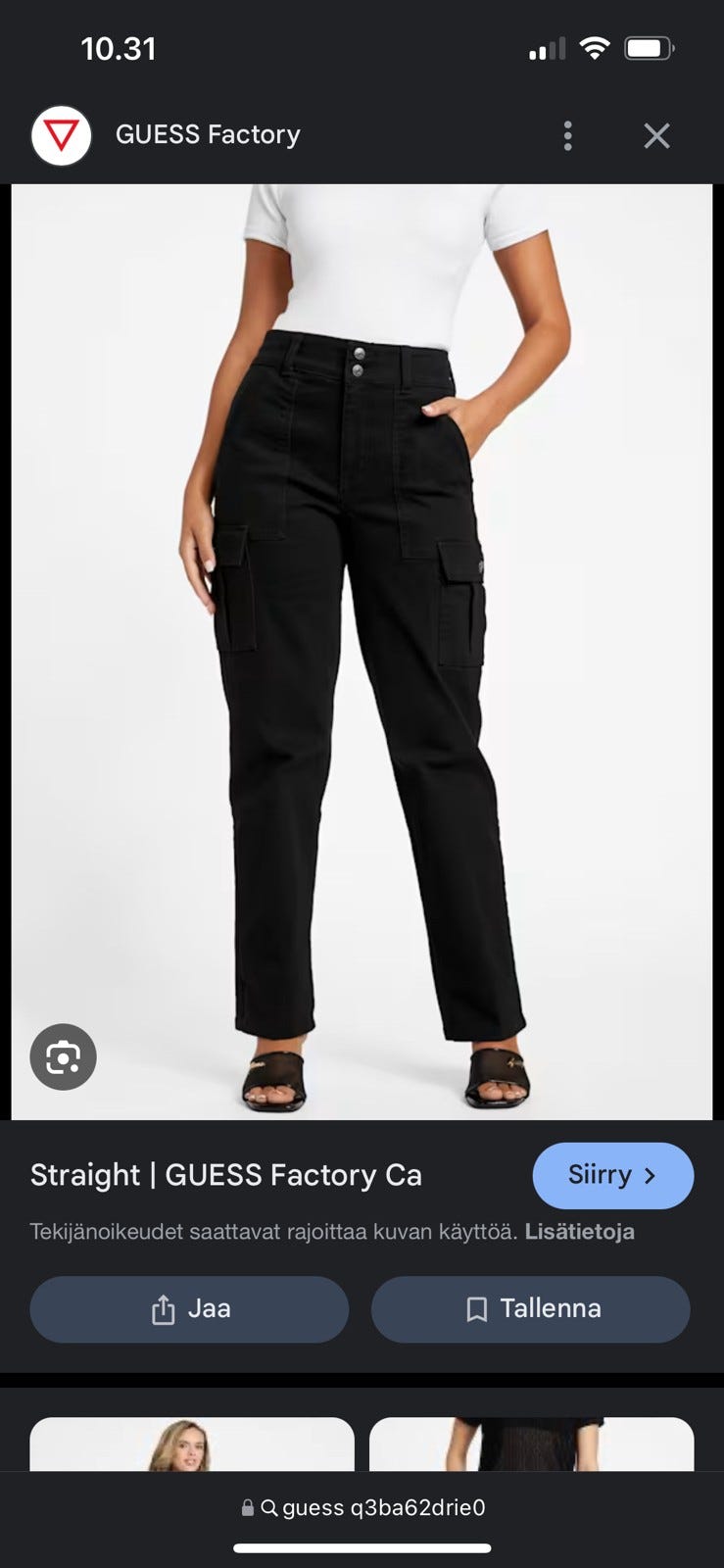Search the image with Google Lens

[x=64, y=1056]
